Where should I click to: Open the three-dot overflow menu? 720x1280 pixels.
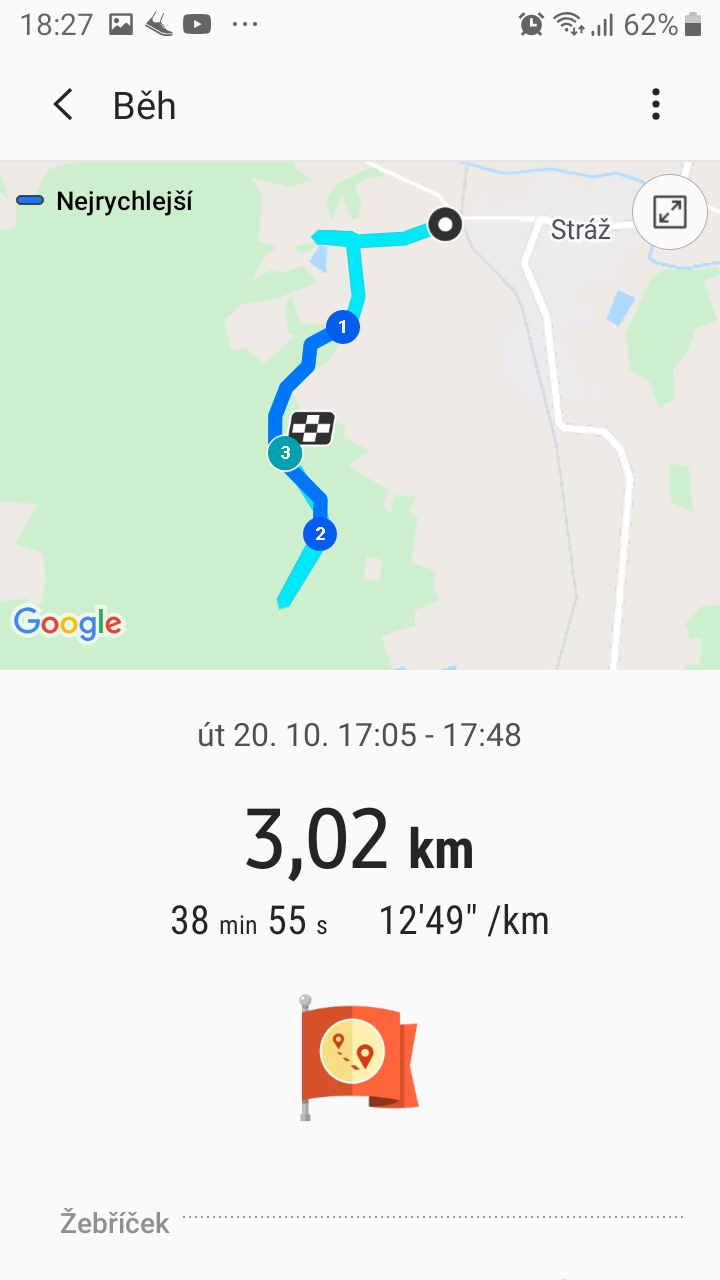(x=656, y=105)
